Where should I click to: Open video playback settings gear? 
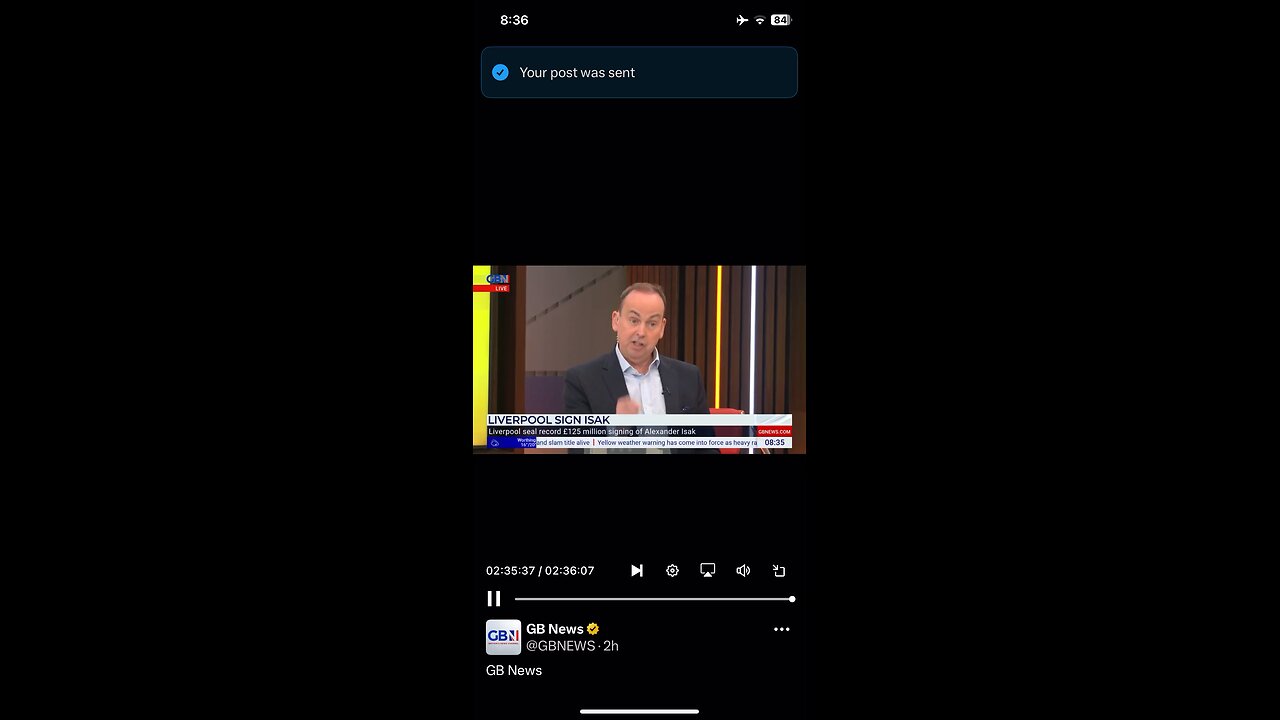click(x=672, y=571)
